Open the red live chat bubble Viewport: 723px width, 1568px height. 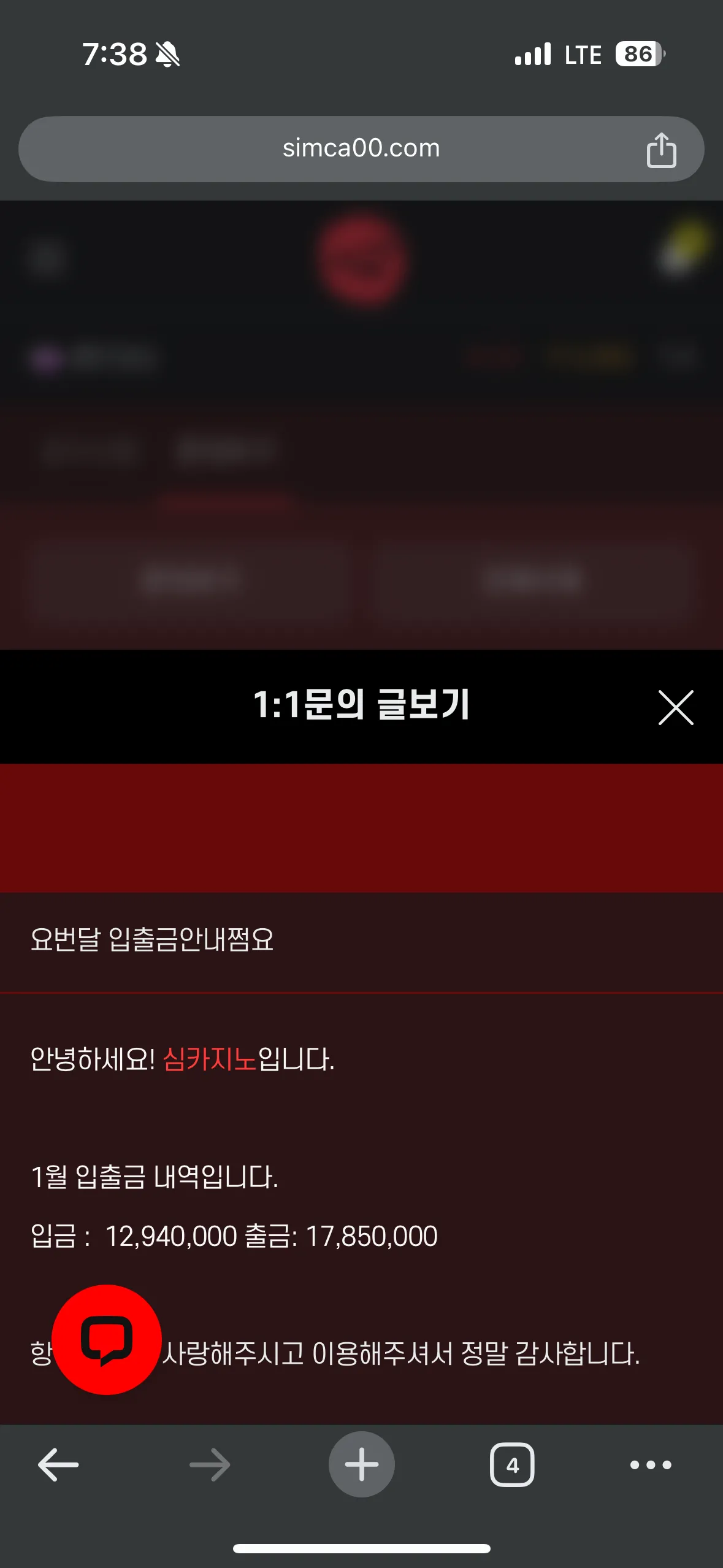pyautogui.click(x=107, y=1339)
